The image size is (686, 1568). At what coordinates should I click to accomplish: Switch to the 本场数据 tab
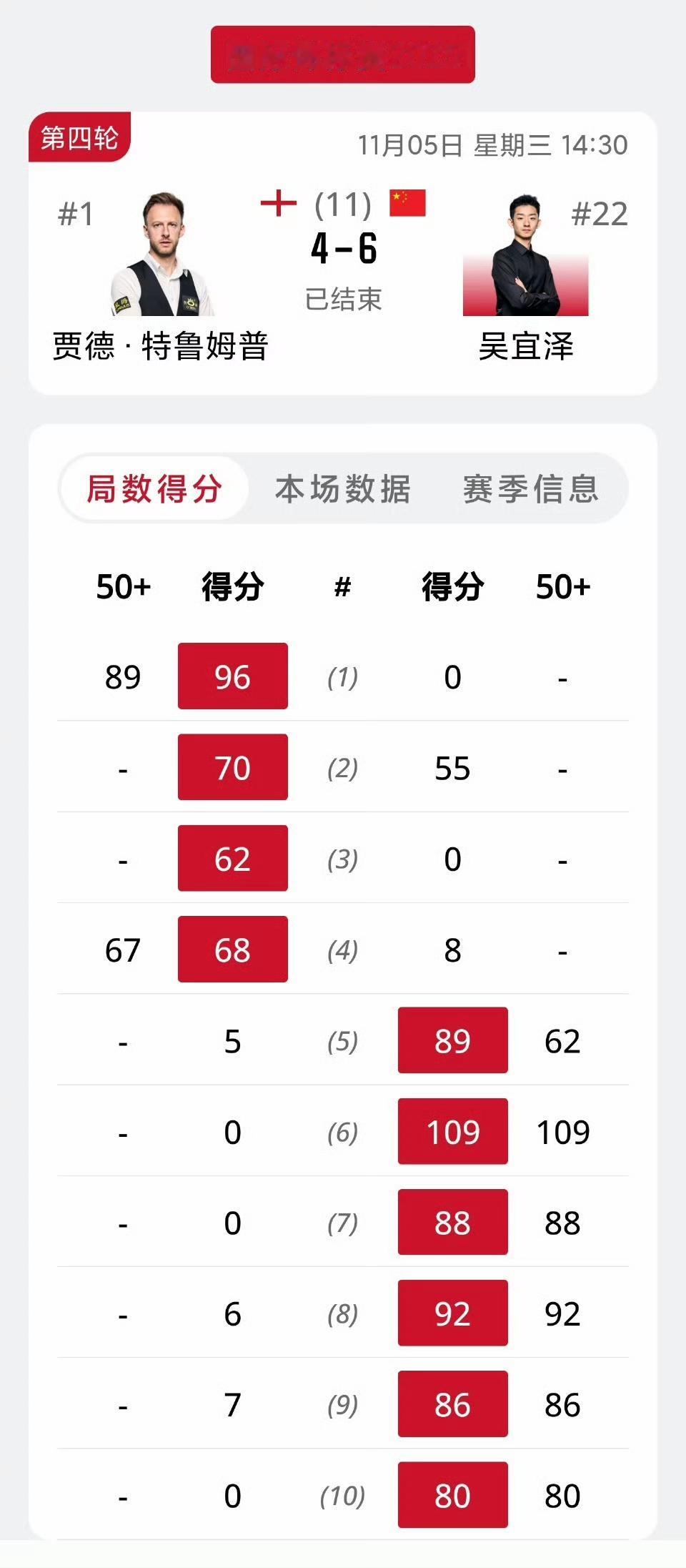tap(344, 489)
